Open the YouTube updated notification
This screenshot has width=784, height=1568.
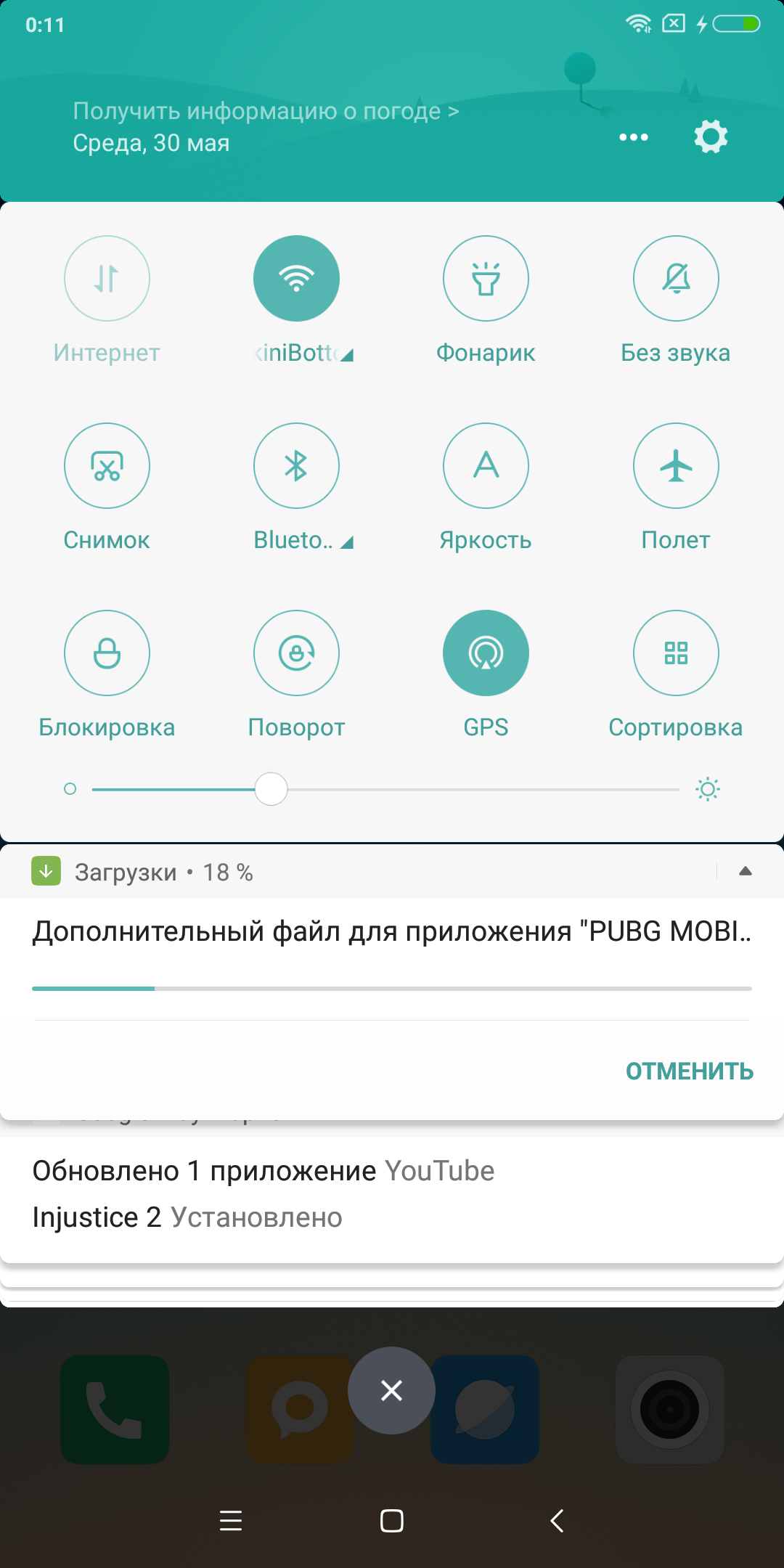coord(263,1171)
